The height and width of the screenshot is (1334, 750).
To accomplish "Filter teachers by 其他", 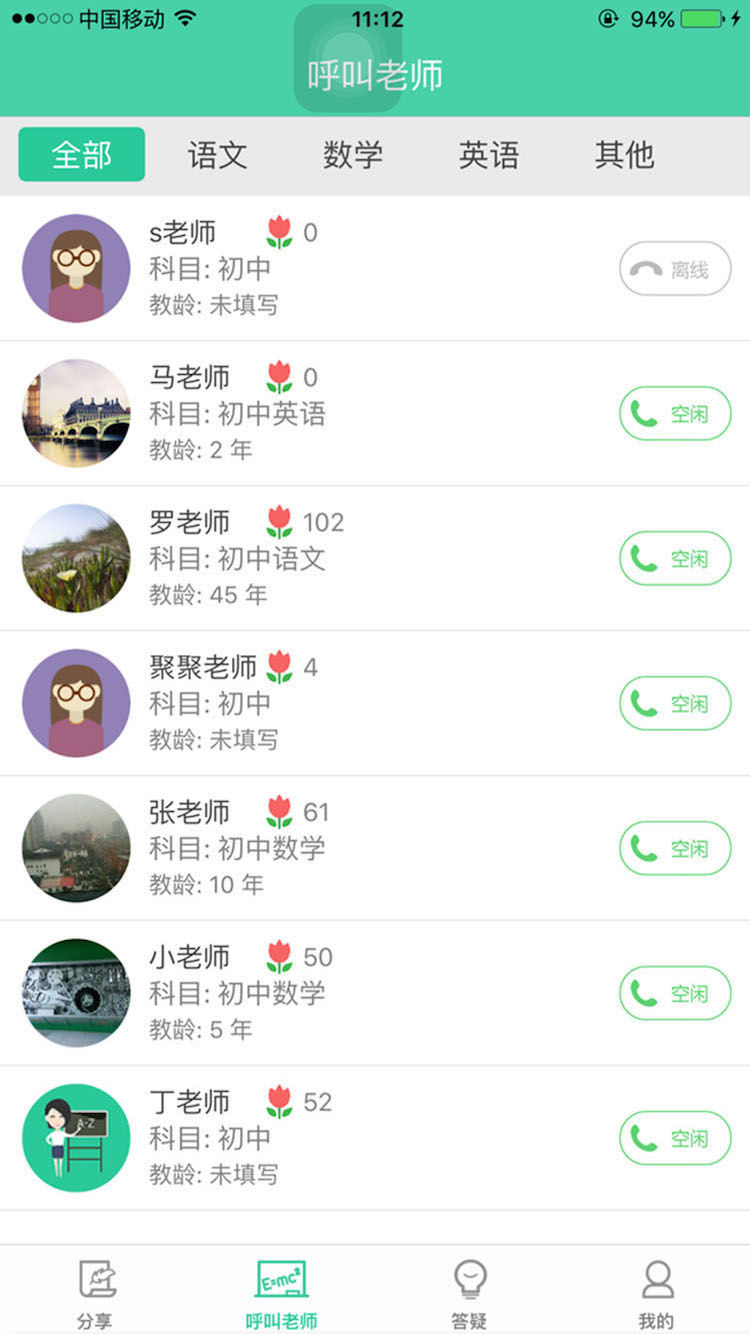I will (x=624, y=155).
